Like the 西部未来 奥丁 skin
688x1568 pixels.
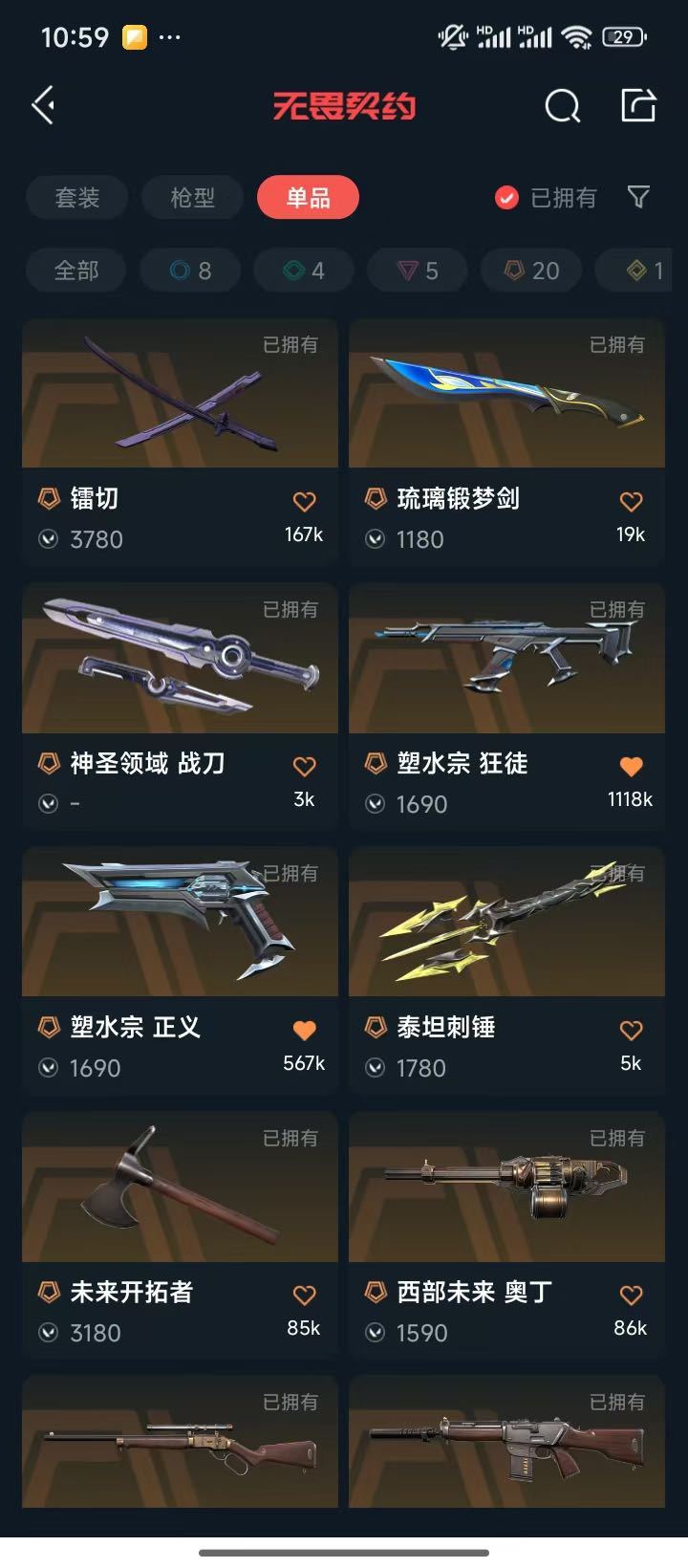(631, 1295)
